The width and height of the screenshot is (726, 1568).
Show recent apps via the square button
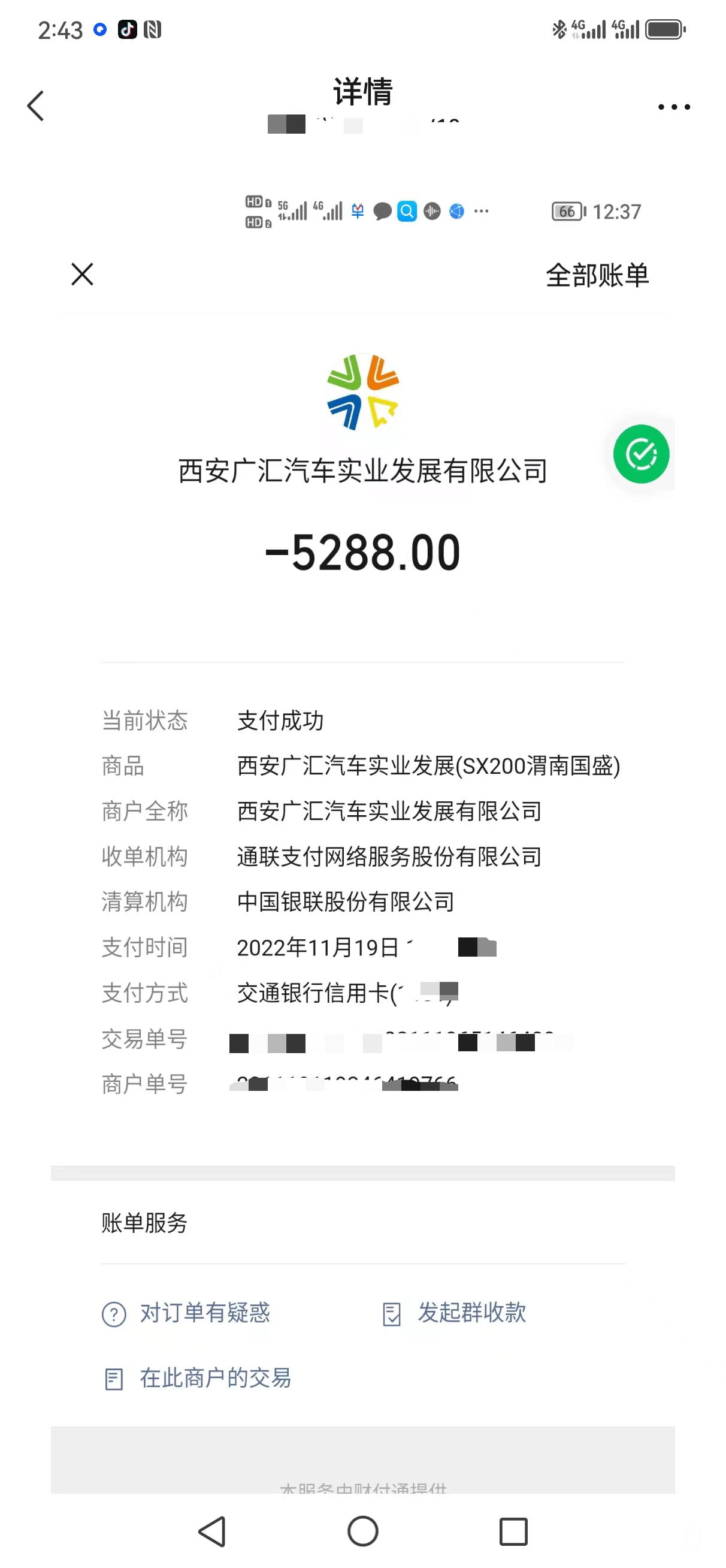pyautogui.click(x=513, y=1530)
